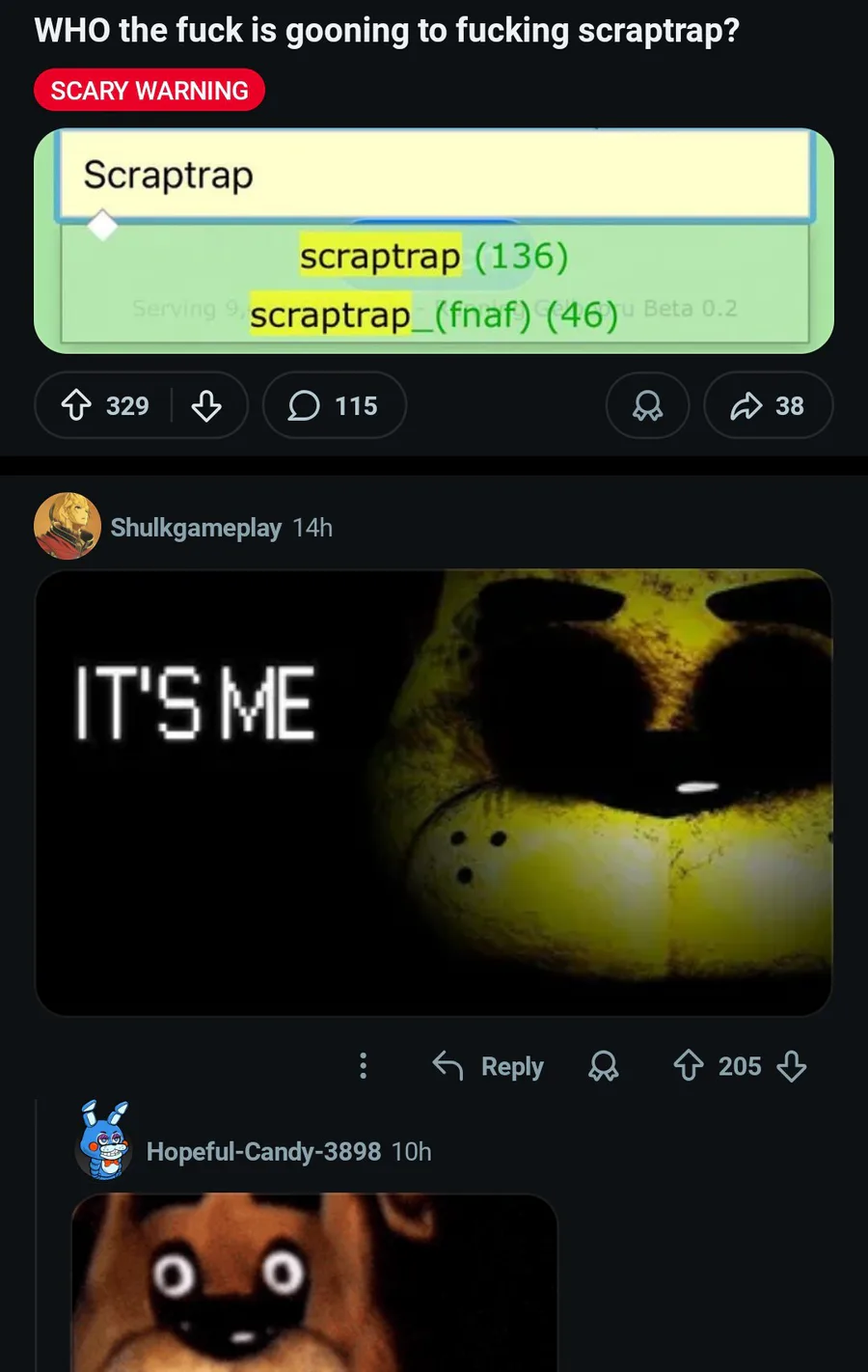Tap the SCARY WARNING flair
The image size is (868, 1372).
[149, 90]
